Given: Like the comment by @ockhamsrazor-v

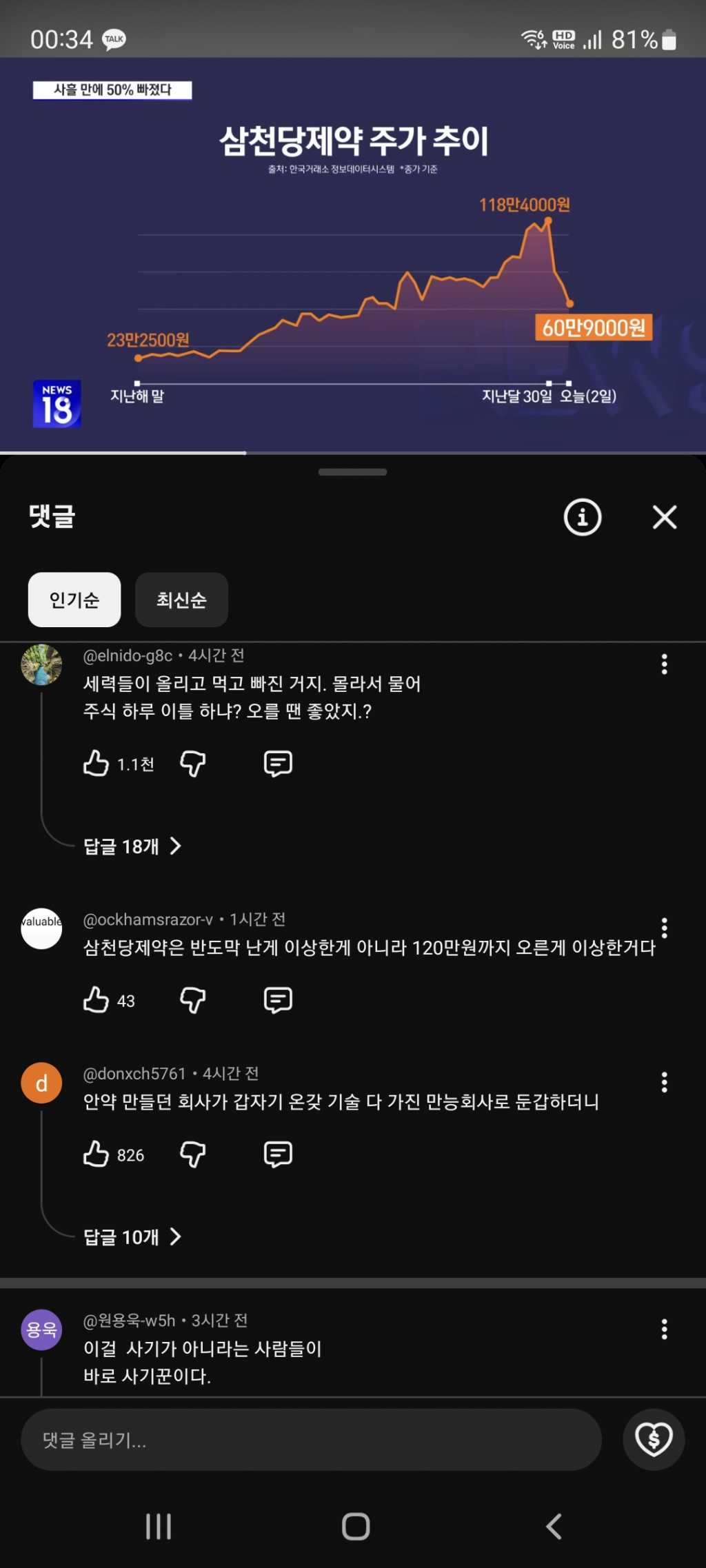Looking at the screenshot, I should tap(97, 1000).
